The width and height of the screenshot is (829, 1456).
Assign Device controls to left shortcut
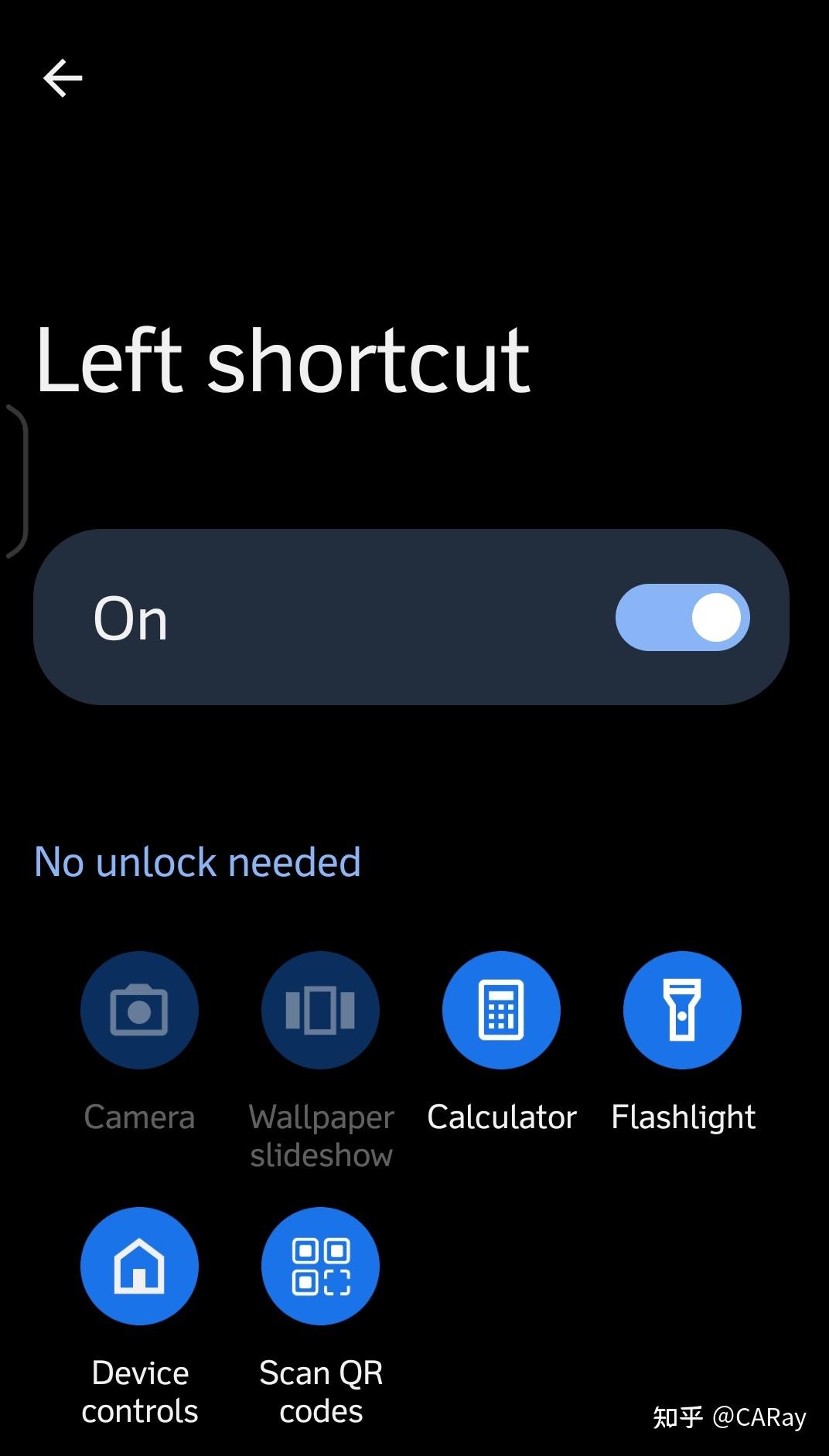click(x=139, y=1266)
